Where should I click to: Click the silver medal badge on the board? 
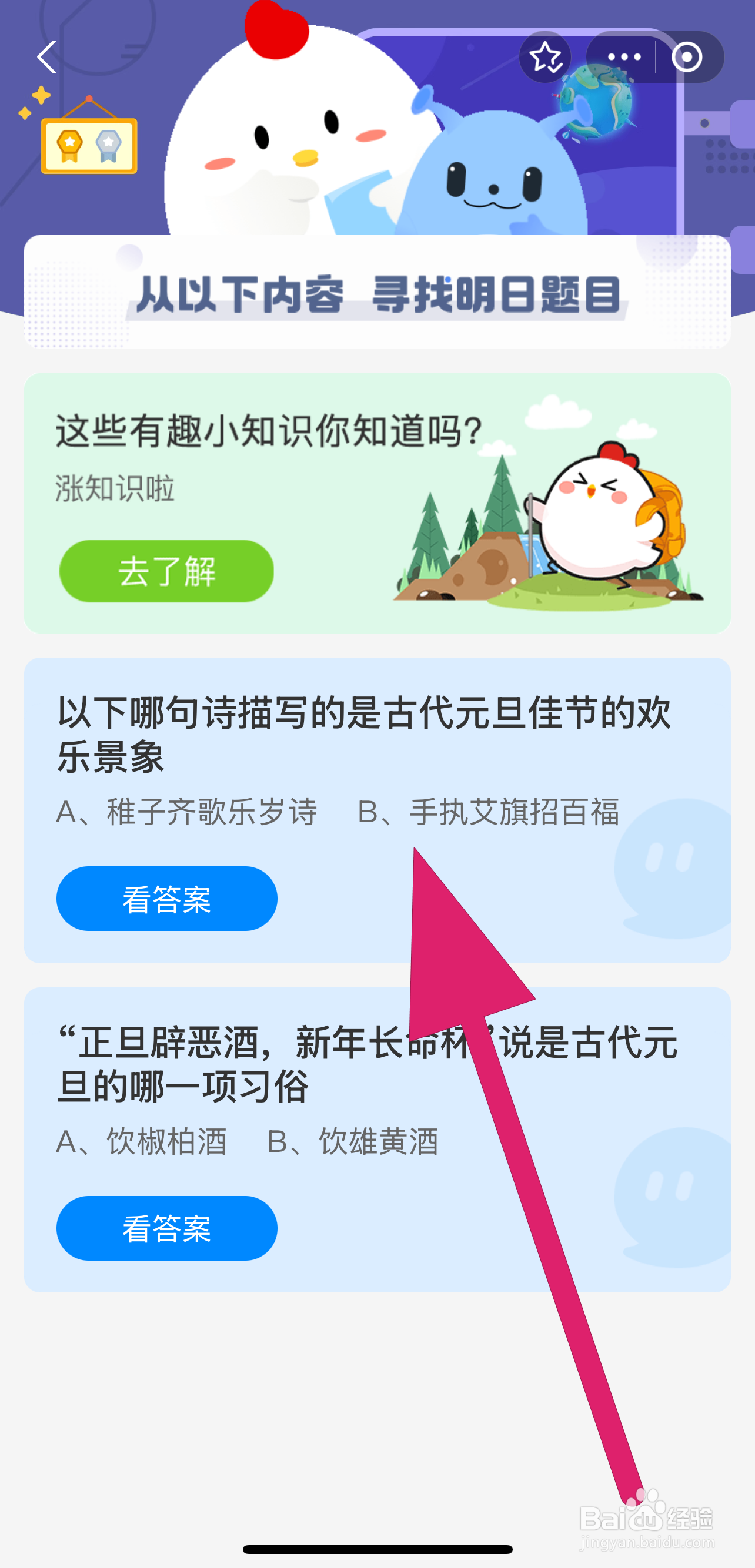point(109,142)
